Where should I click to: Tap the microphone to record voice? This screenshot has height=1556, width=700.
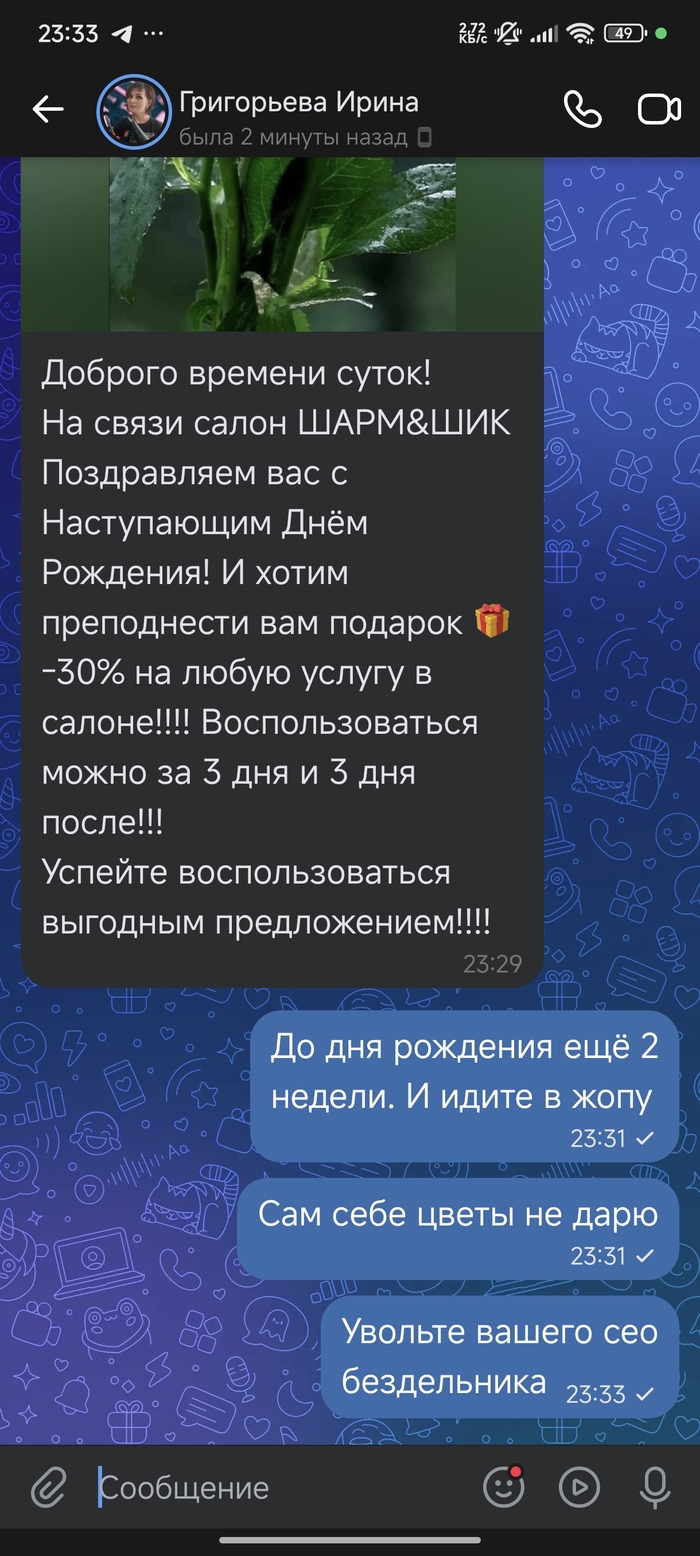(655, 1487)
